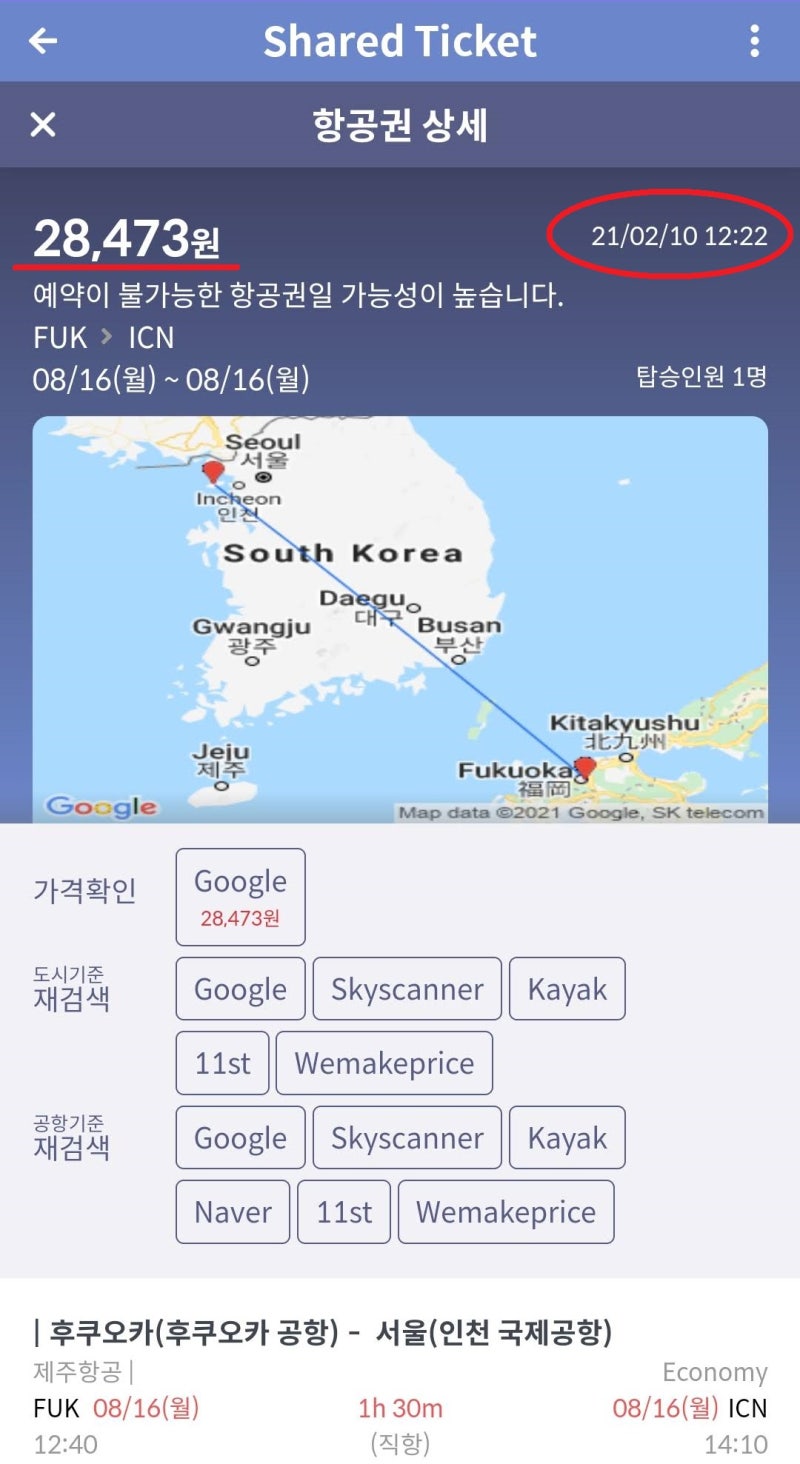Re-search by city on Kayak
800x1464 pixels.
[x=567, y=989]
